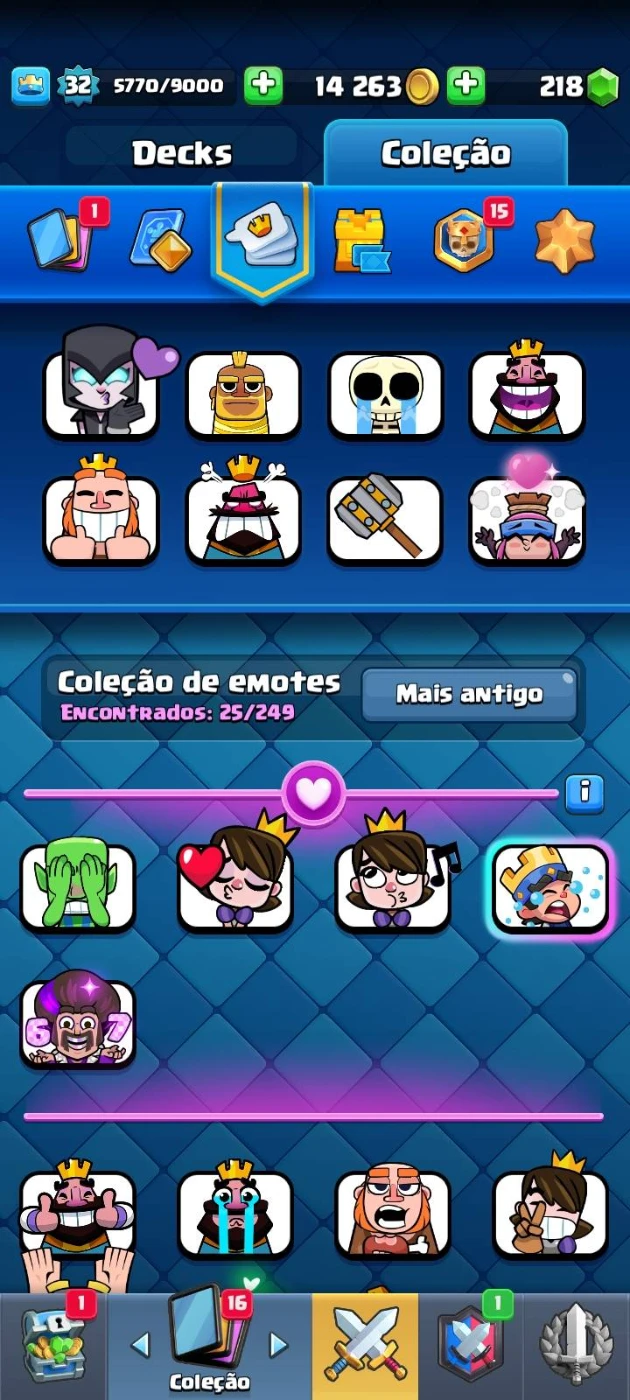The width and height of the screenshot is (630, 1400).
Task: Select the highlighted crying prince emote
Action: 550,887
